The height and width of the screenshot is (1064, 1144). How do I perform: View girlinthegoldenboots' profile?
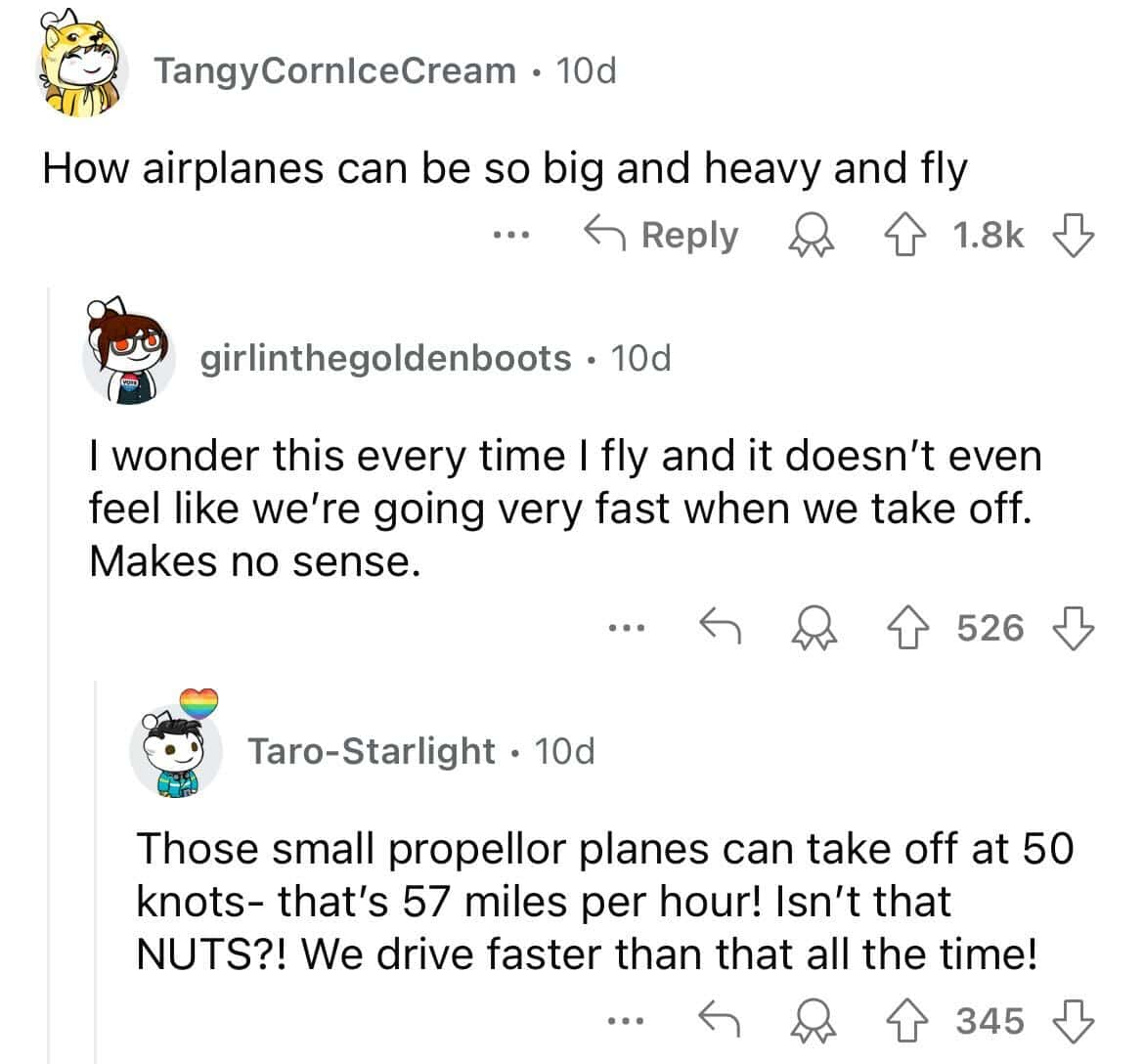(x=385, y=359)
